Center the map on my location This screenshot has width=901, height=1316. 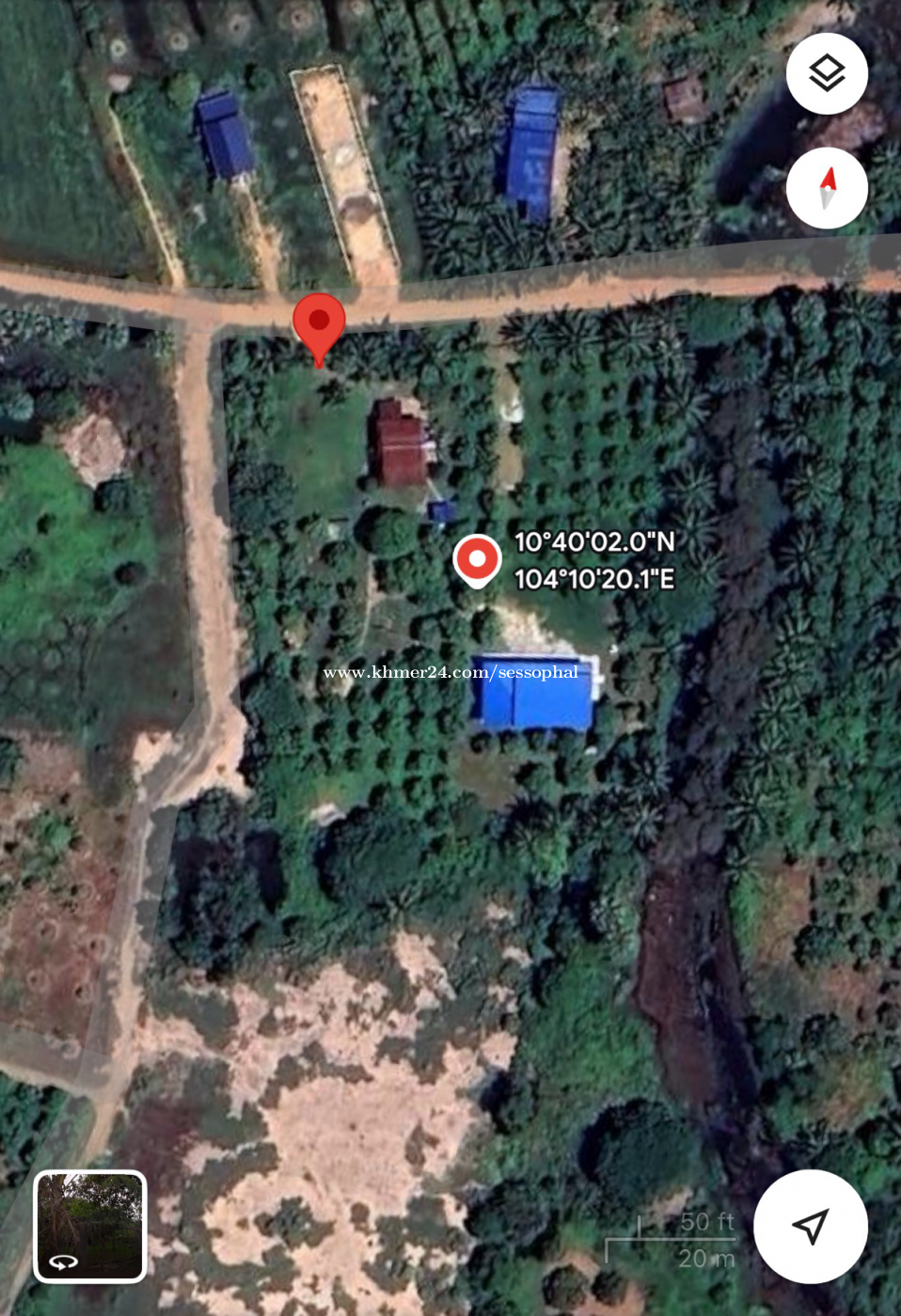click(810, 1226)
